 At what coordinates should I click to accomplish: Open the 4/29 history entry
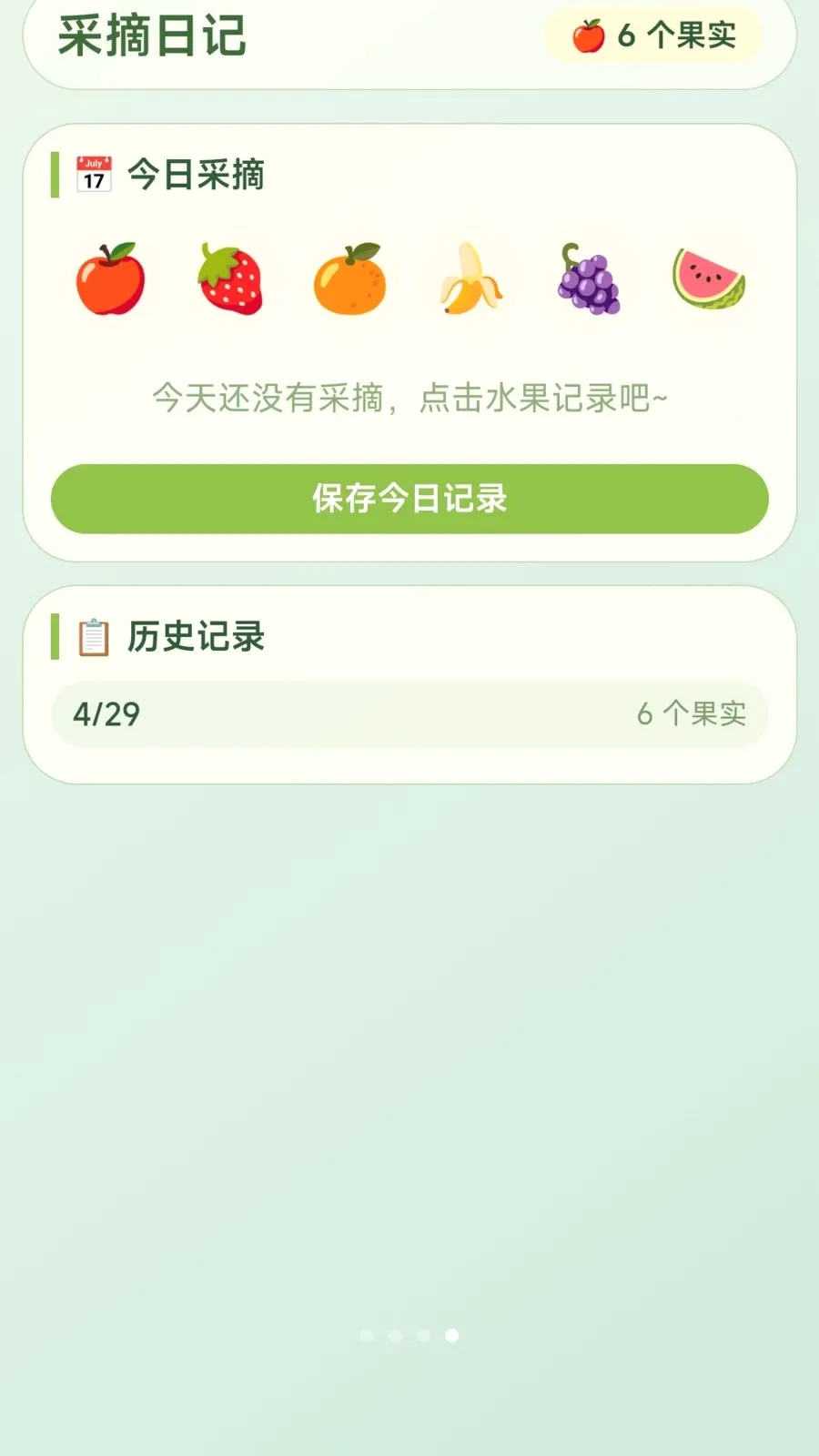pyautogui.click(x=409, y=714)
